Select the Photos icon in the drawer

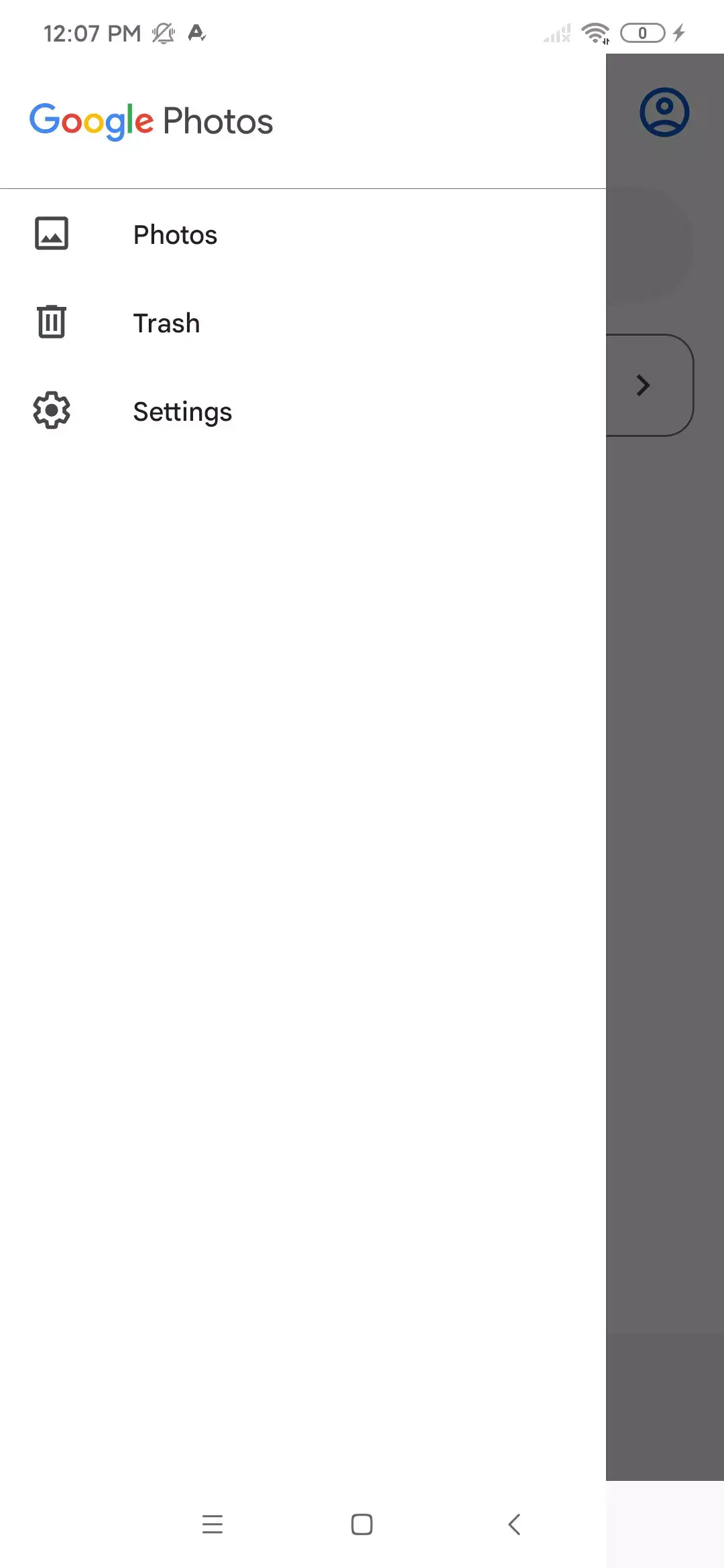(50, 234)
